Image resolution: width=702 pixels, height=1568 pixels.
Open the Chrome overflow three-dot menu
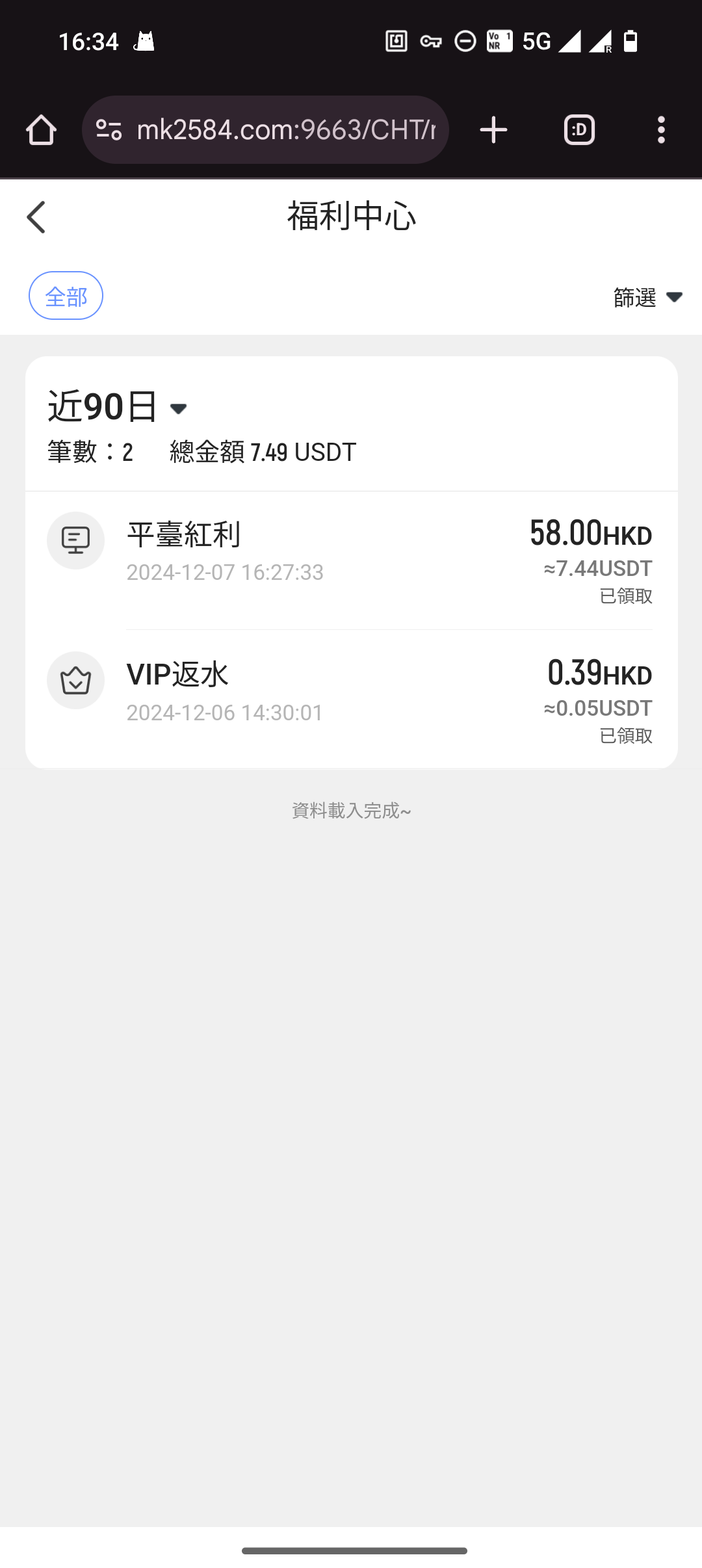point(660,128)
